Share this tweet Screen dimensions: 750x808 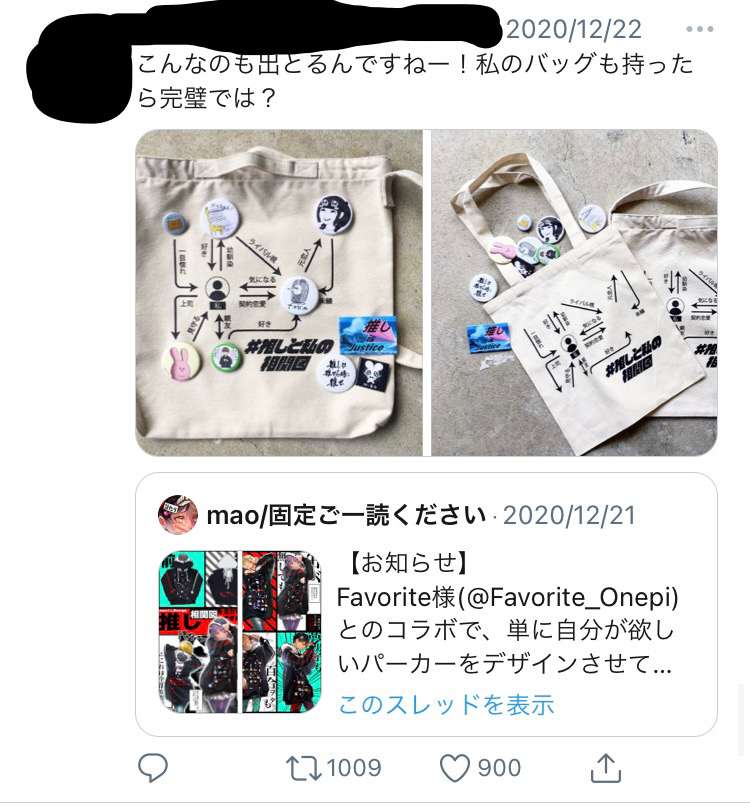coord(606,768)
